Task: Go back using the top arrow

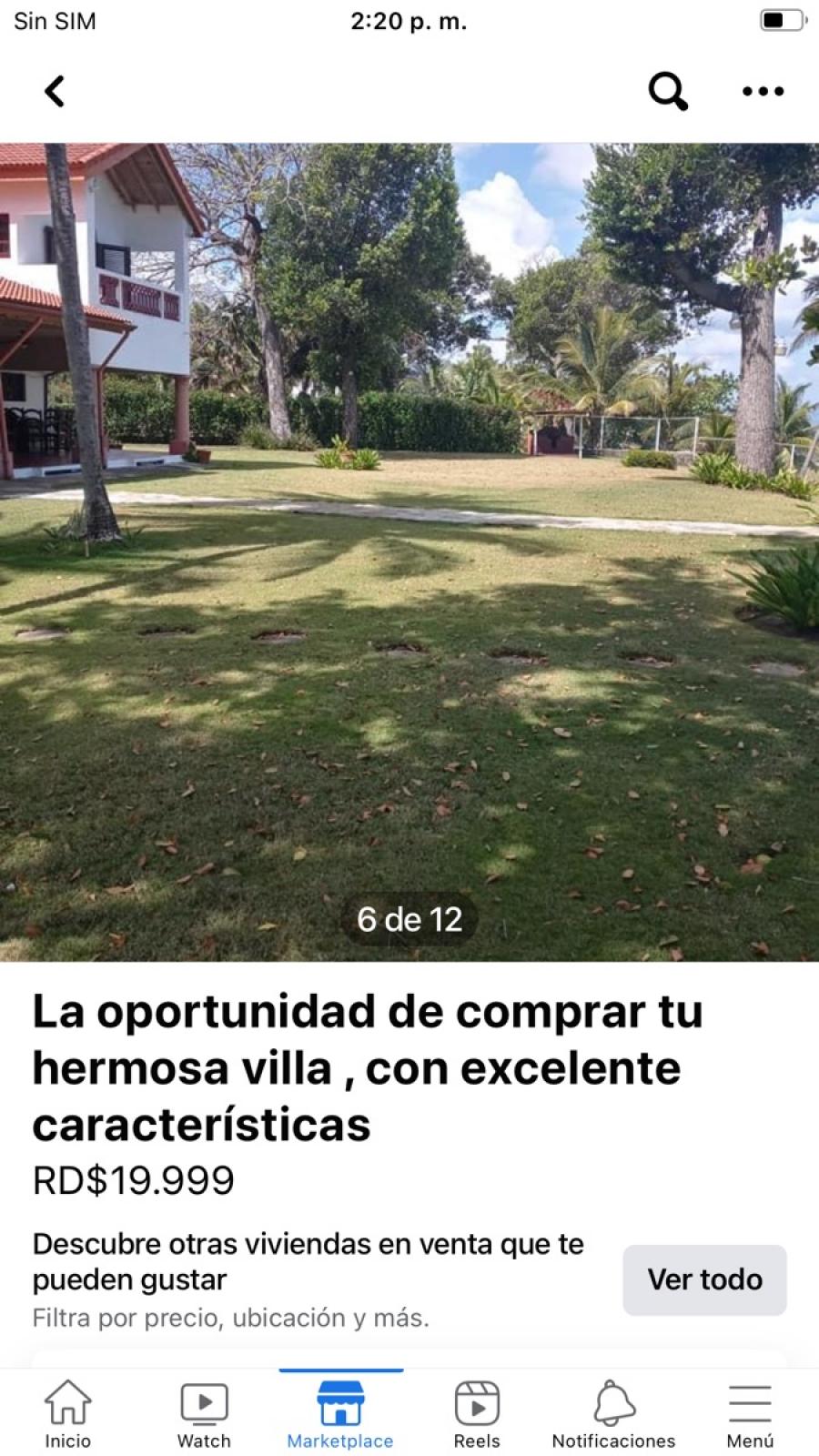Action: (x=55, y=91)
